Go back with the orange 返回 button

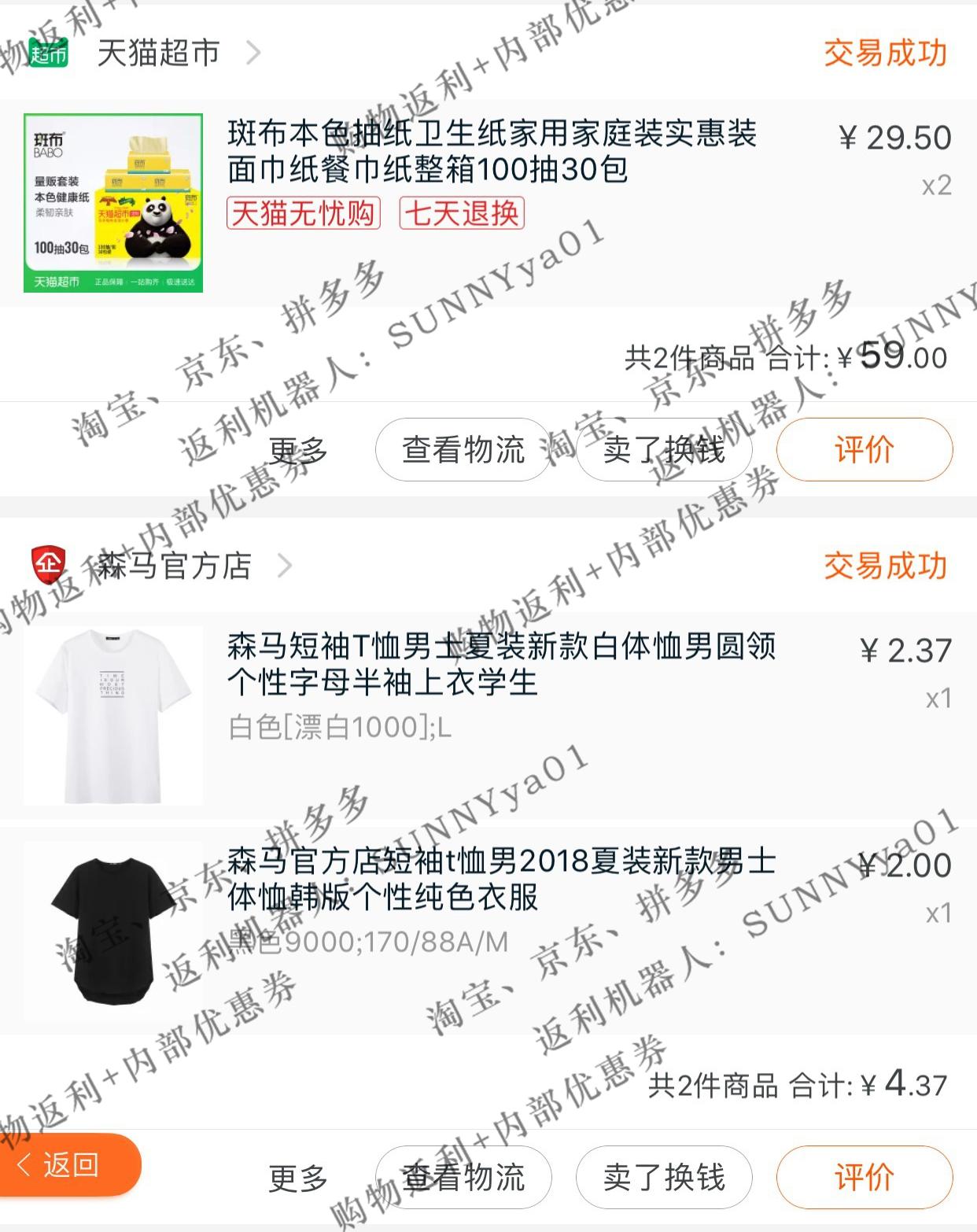(69, 1164)
